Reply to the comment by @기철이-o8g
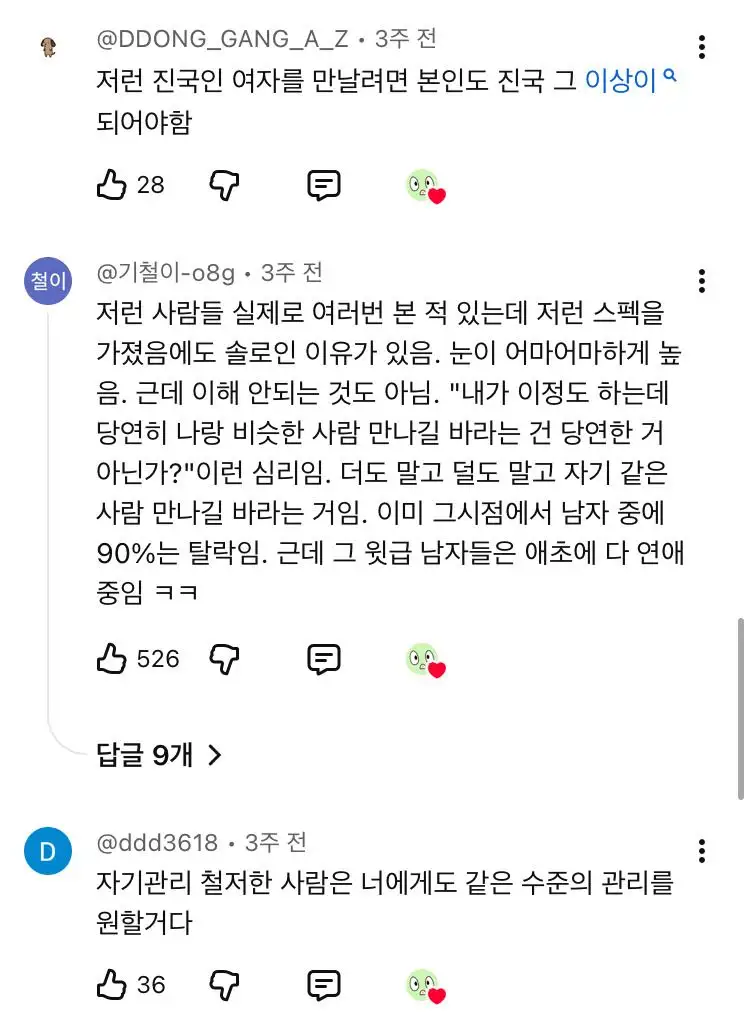The height and width of the screenshot is (1022, 750). coord(323,658)
